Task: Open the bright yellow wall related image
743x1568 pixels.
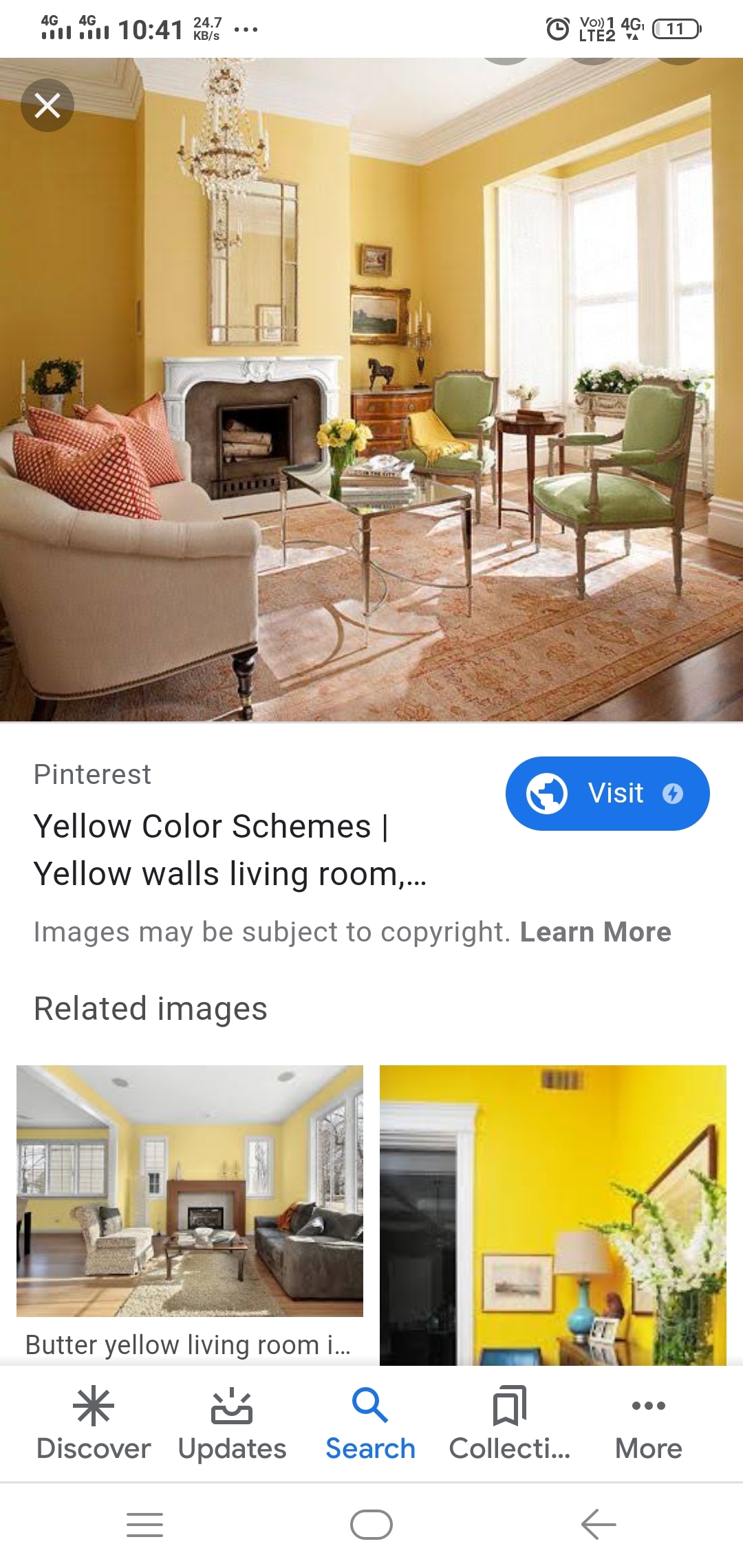Action: tap(552, 1215)
